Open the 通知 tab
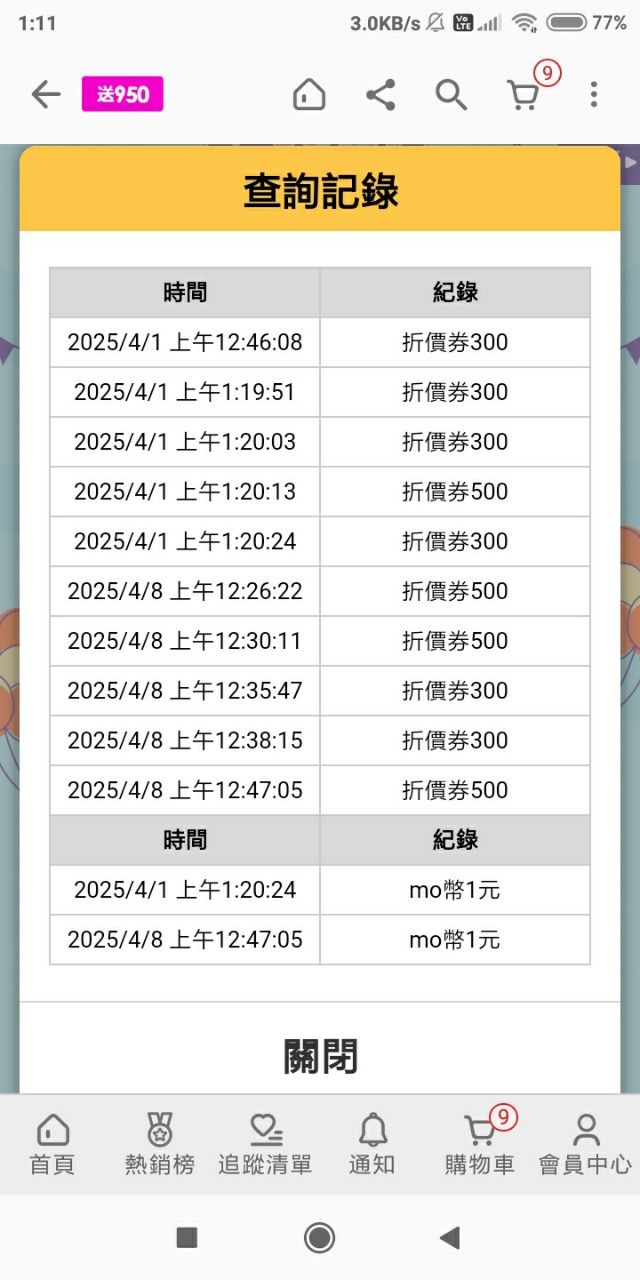 [x=372, y=1145]
